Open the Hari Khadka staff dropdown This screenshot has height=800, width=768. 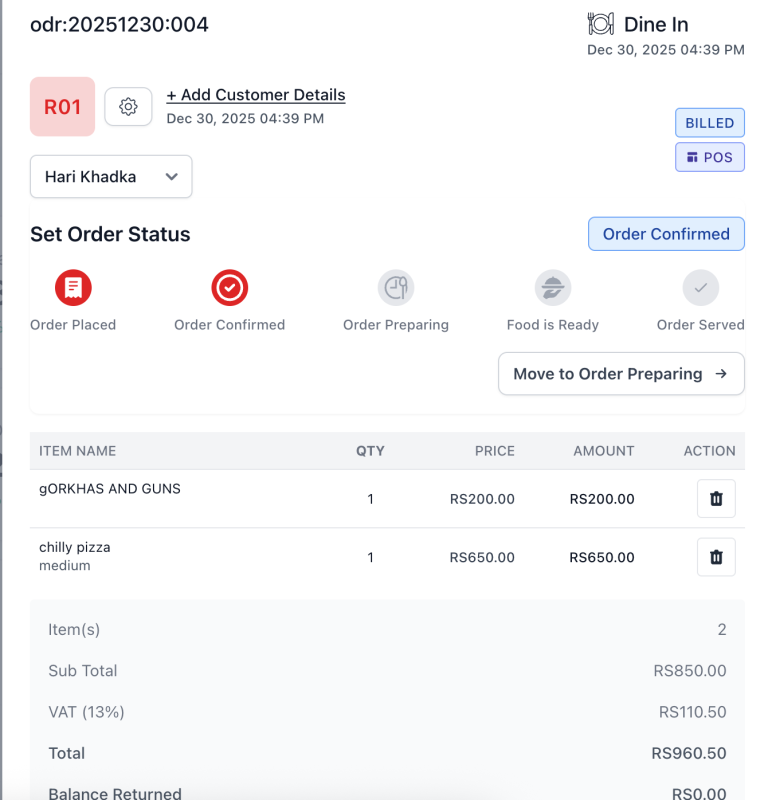click(111, 177)
